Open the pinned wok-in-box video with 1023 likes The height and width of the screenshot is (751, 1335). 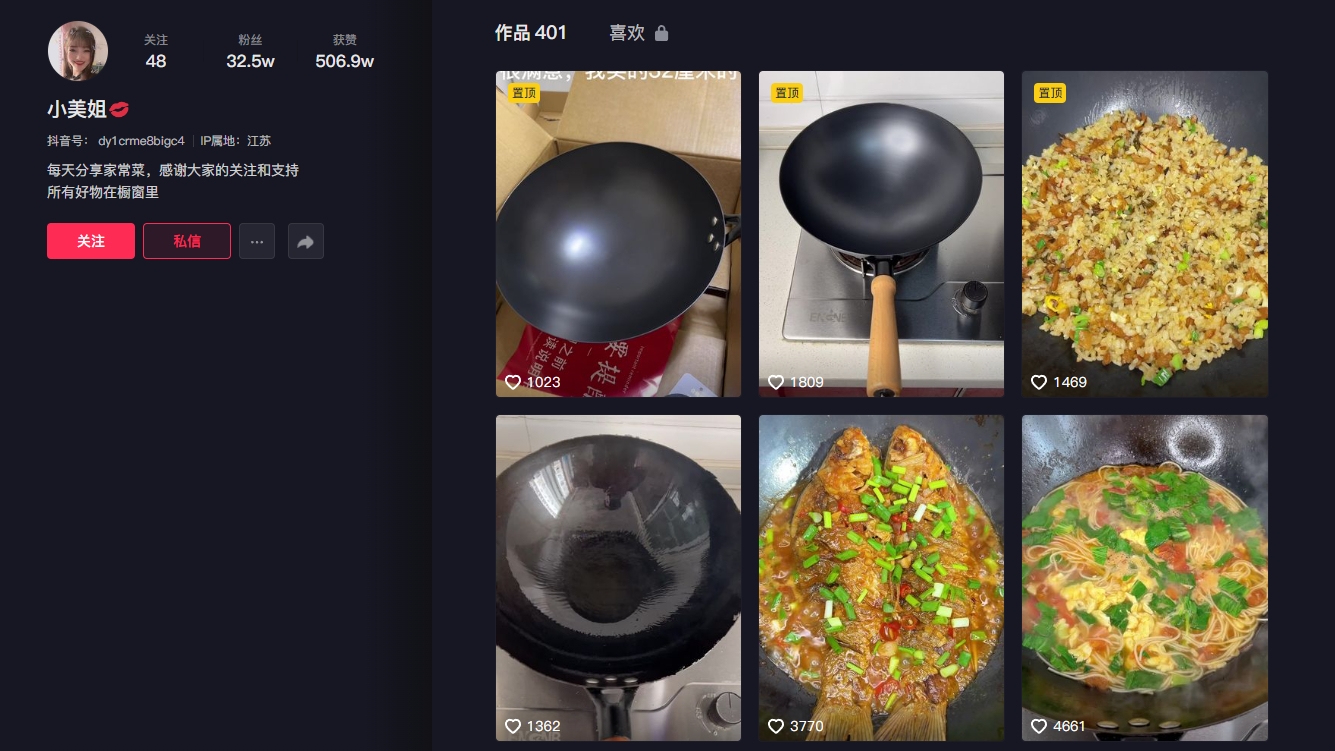click(618, 233)
